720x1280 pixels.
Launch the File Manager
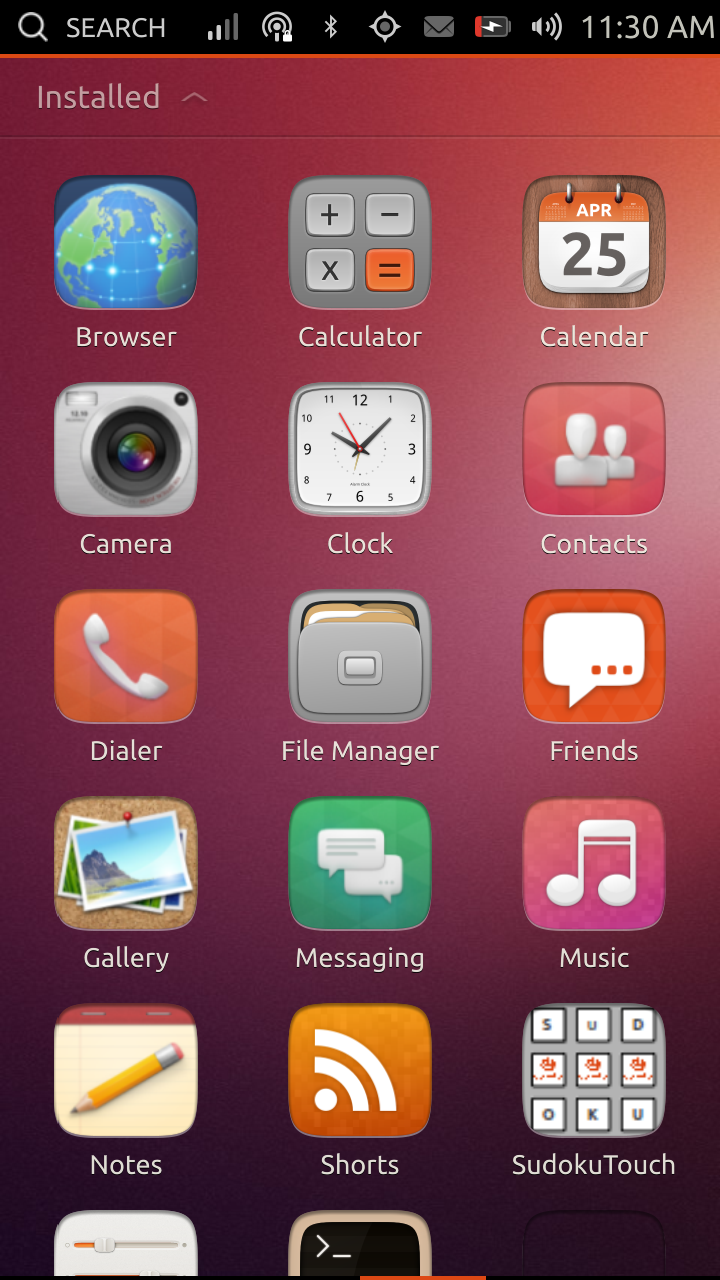359,656
